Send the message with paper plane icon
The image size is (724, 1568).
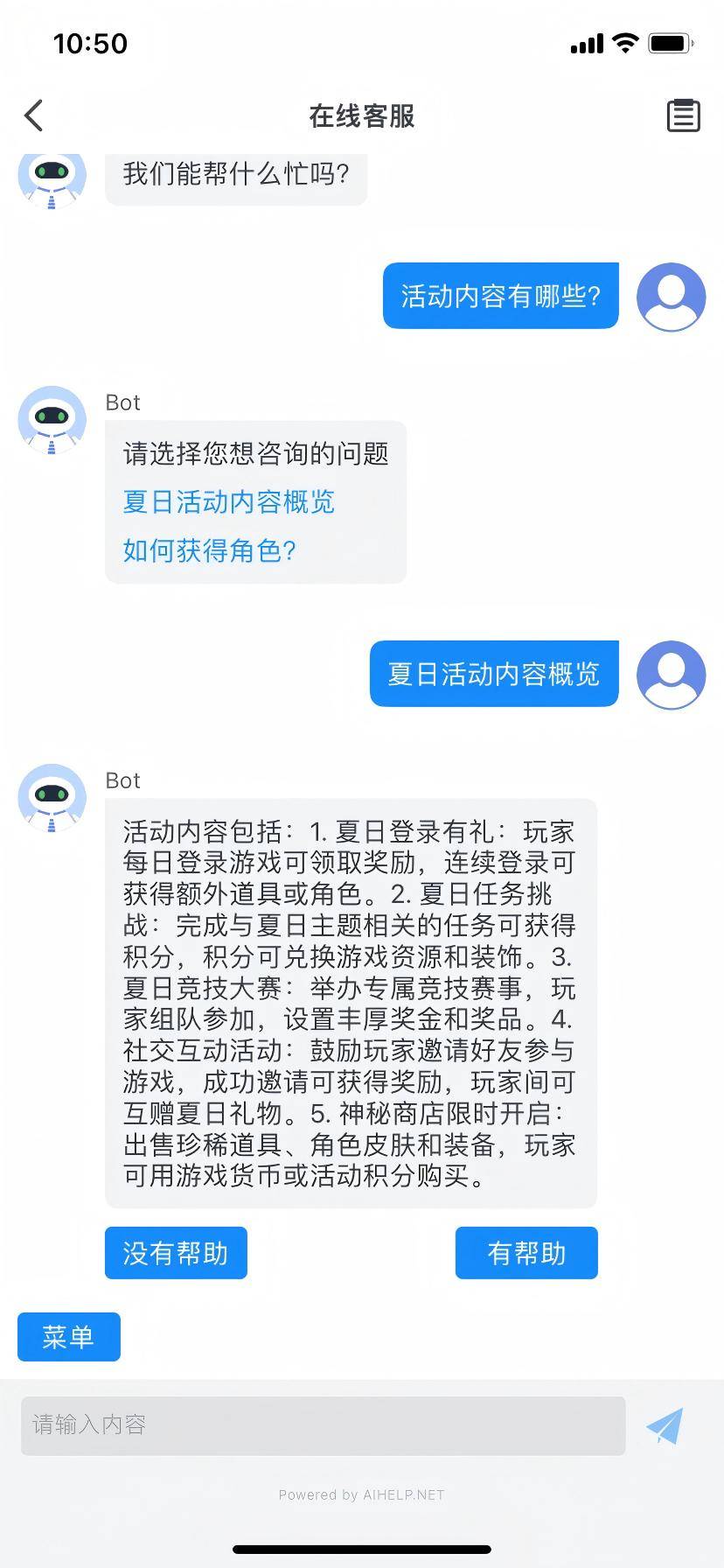tap(665, 1426)
